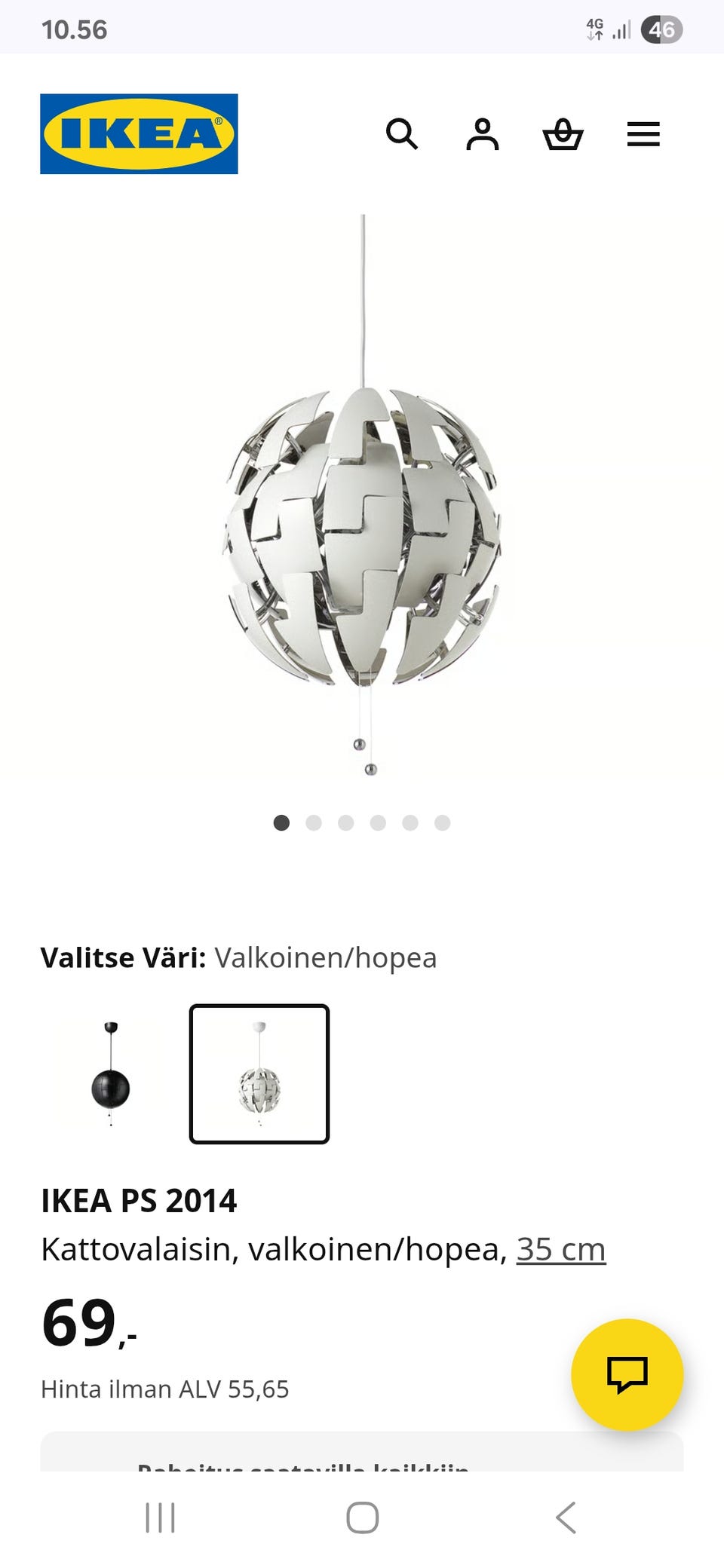The width and height of the screenshot is (724, 1568).
Task: Select the first carousel dot
Action: click(x=282, y=823)
